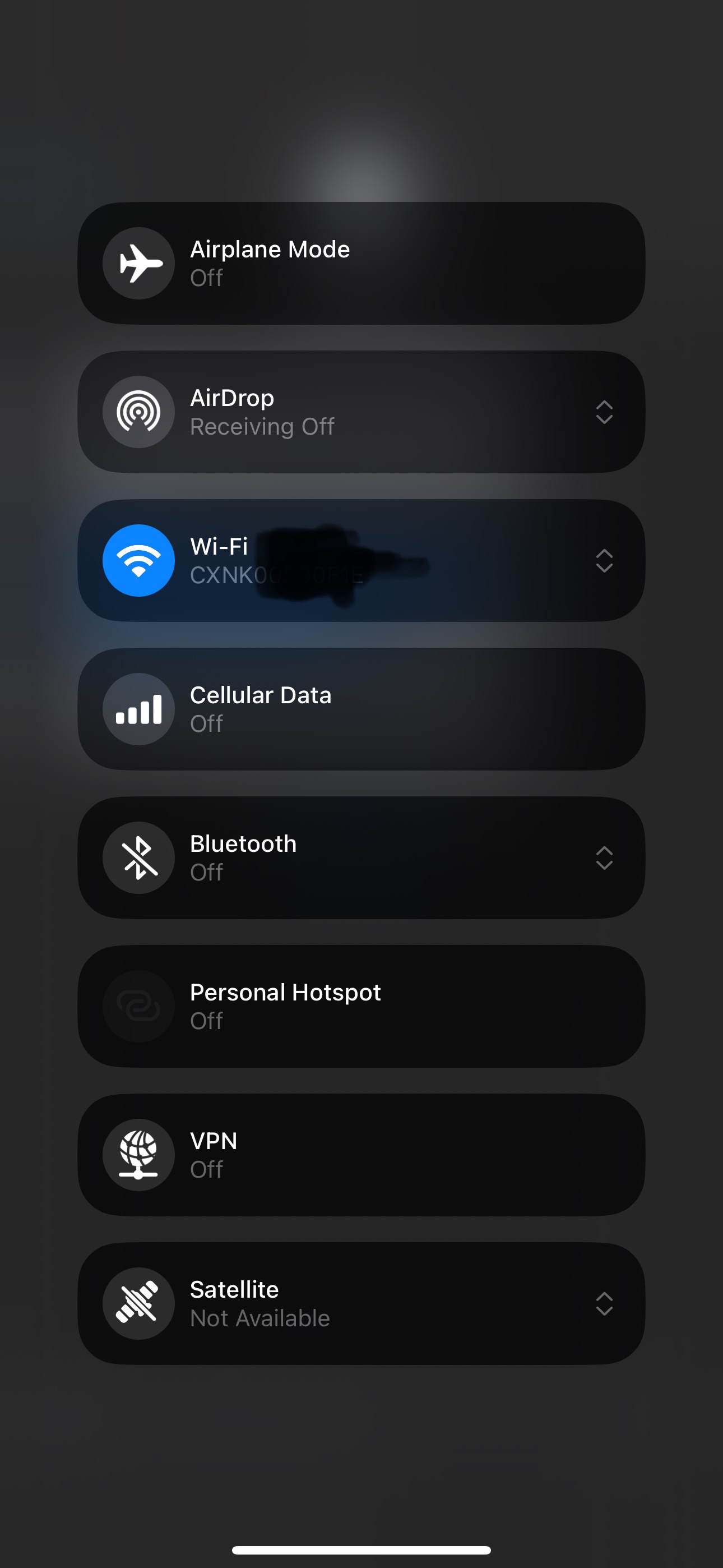The image size is (723, 1568).
Task: Expand Satellite options
Action: click(604, 1303)
